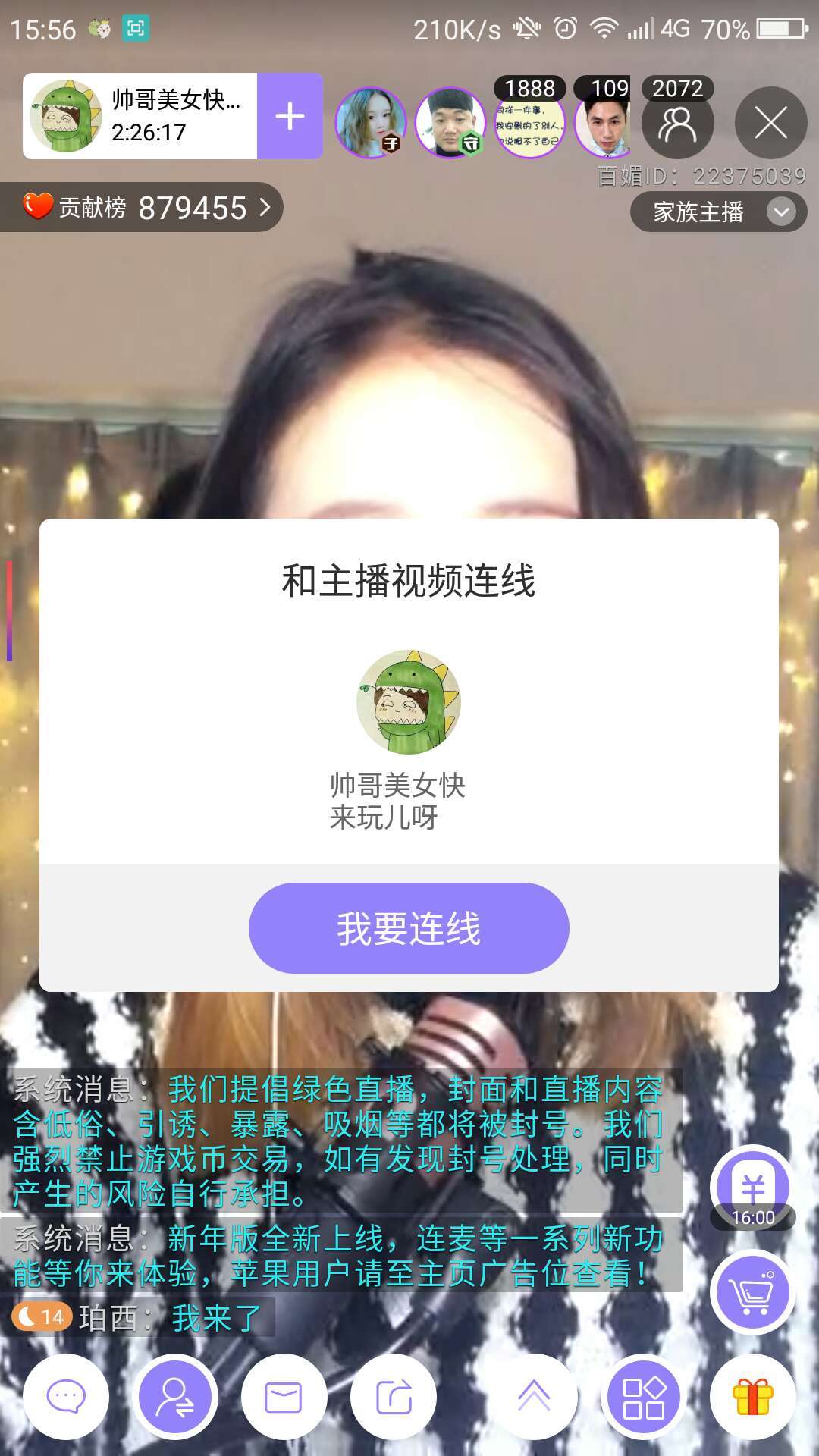Image resolution: width=819 pixels, height=1456 pixels.
Task: Close the live stream room
Action: 770,123
